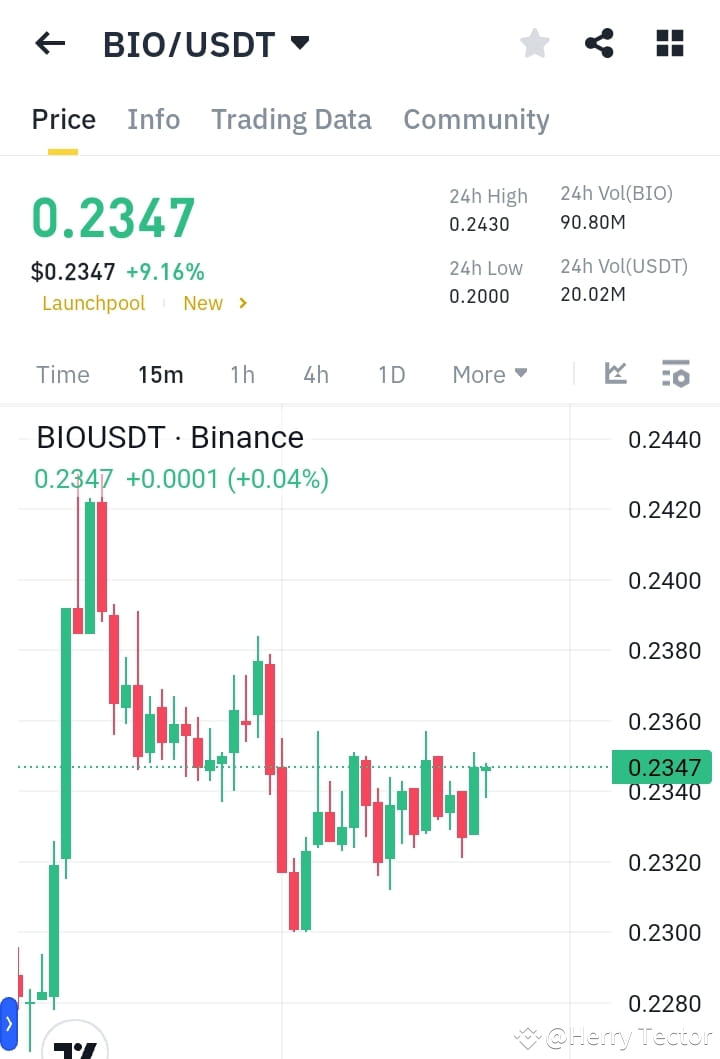Open the Community tab
The width and height of the screenshot is (720, 1059).
coord(476,119)
